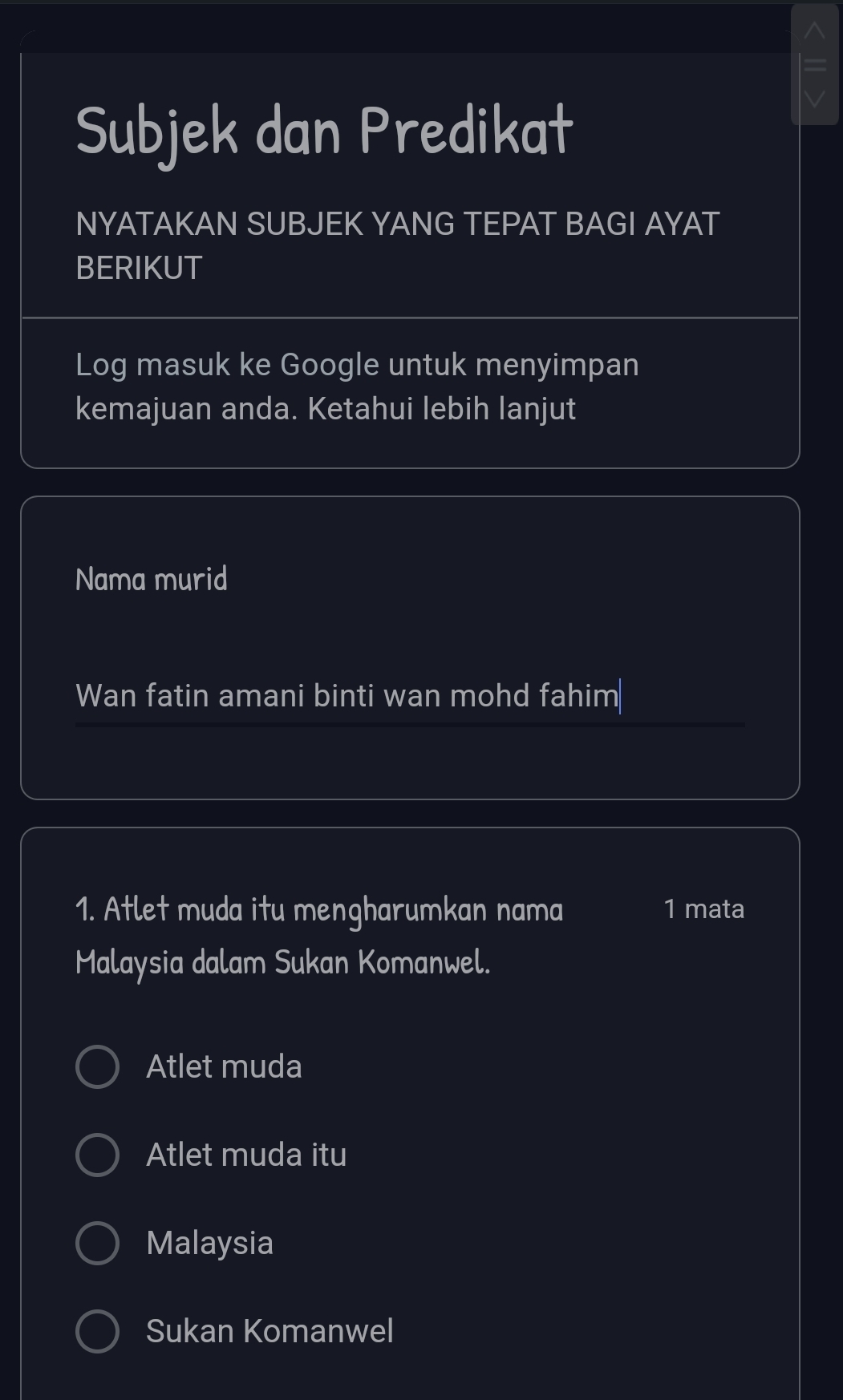Open the 'Ketahui lebih lanjut' link
This screenshot has height=1400, width=843.
[441, 409]
